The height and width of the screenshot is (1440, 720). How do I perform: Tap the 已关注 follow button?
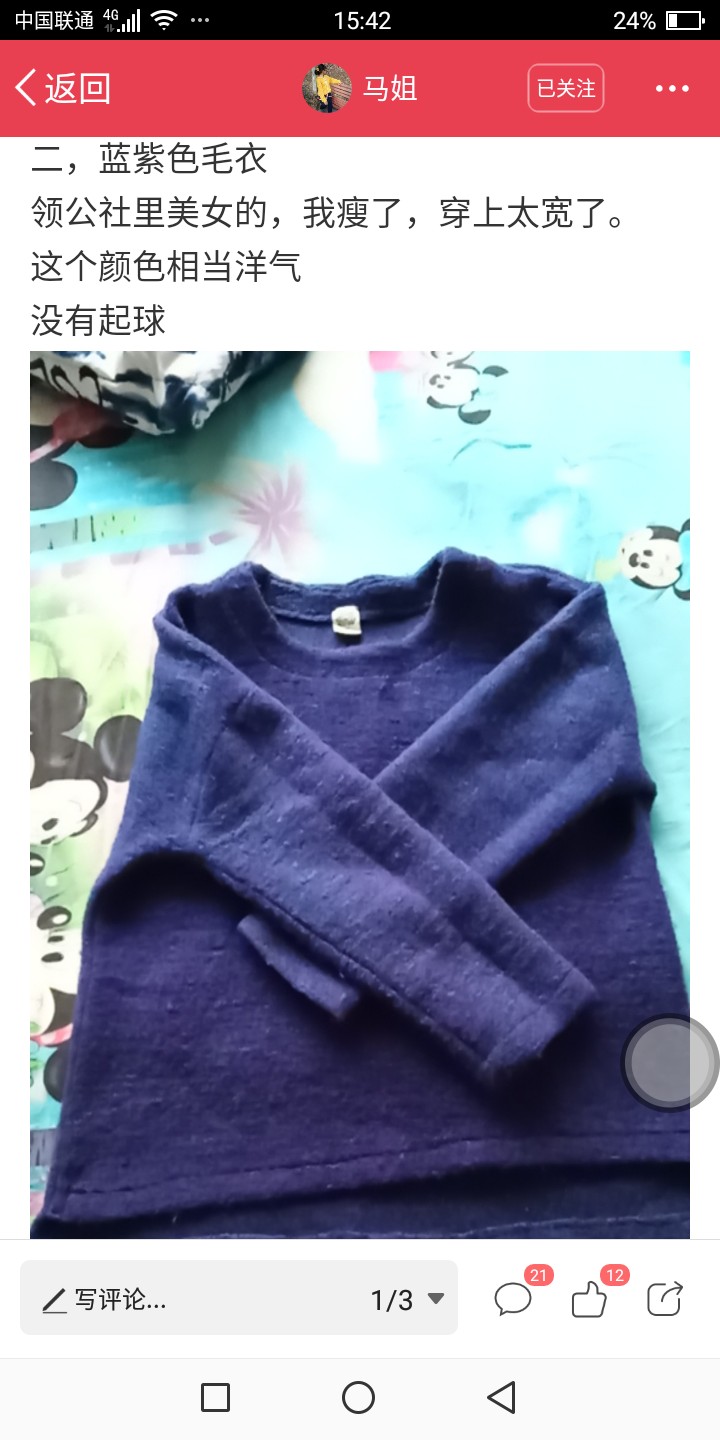tap(566, 88)
